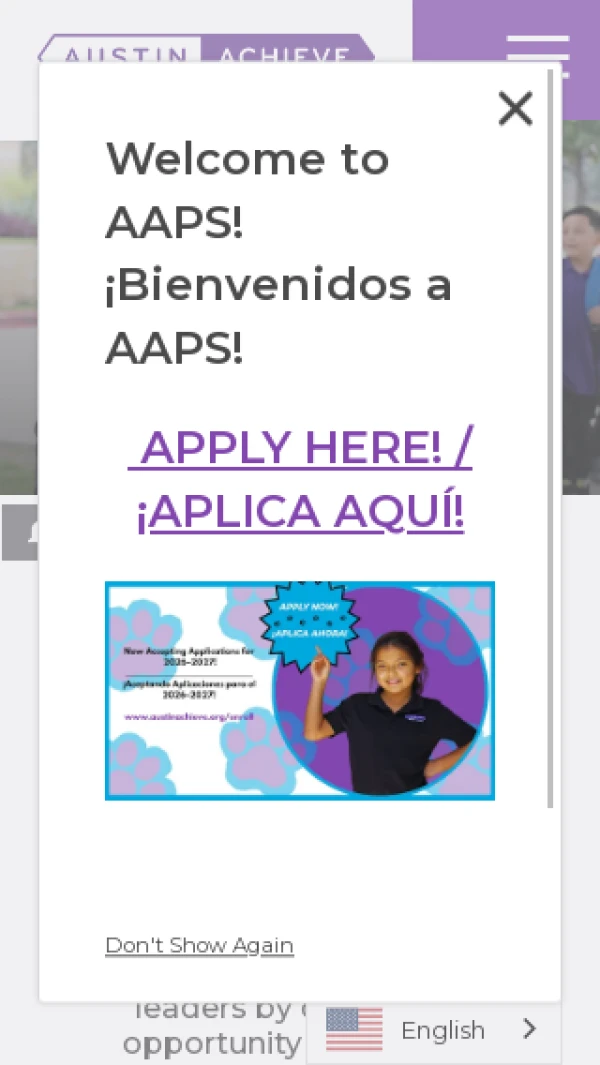Screen dimensions: 600x1065
Task: Open the APPLY HERE / ¡APLICA AQUÍ! link
Action: click(300, 479)
